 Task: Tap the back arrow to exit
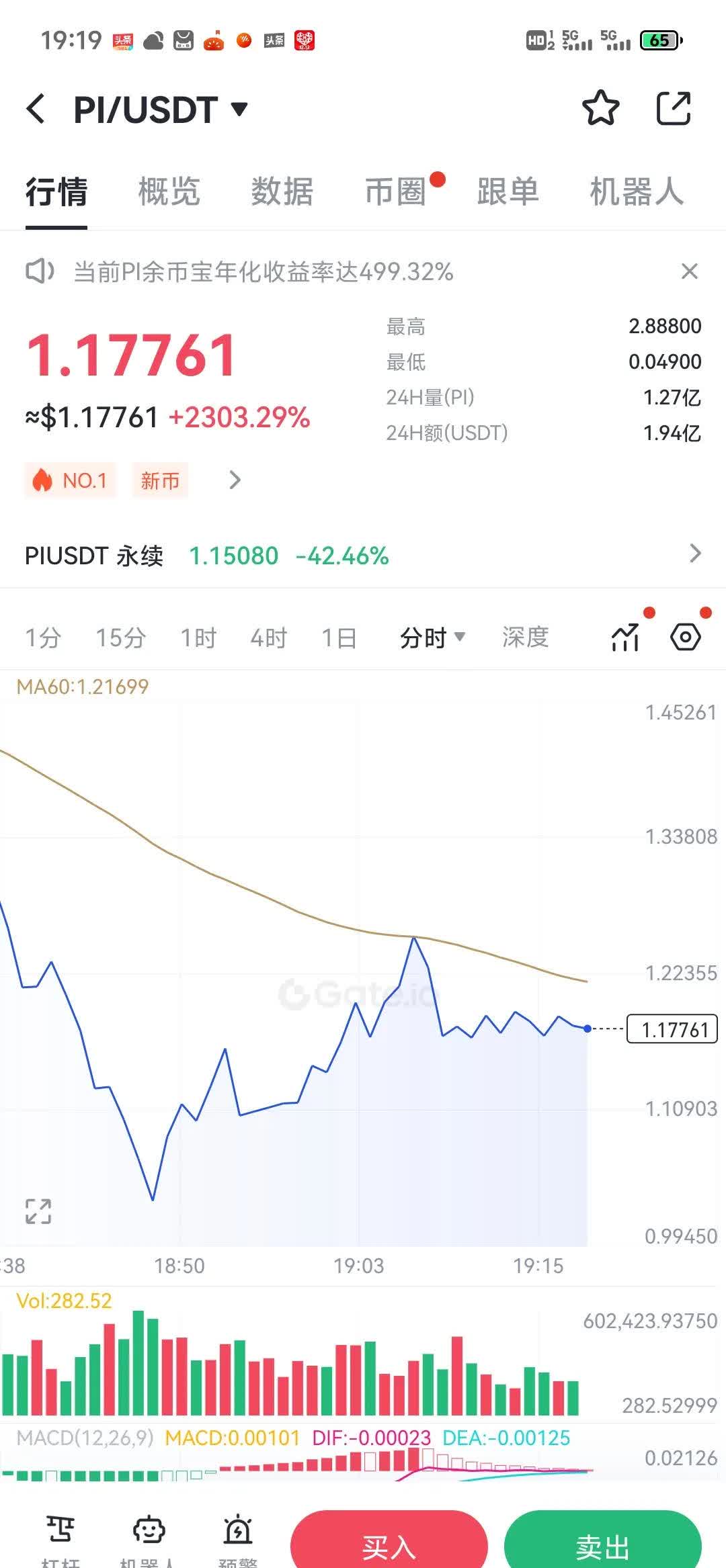[35, 109]
